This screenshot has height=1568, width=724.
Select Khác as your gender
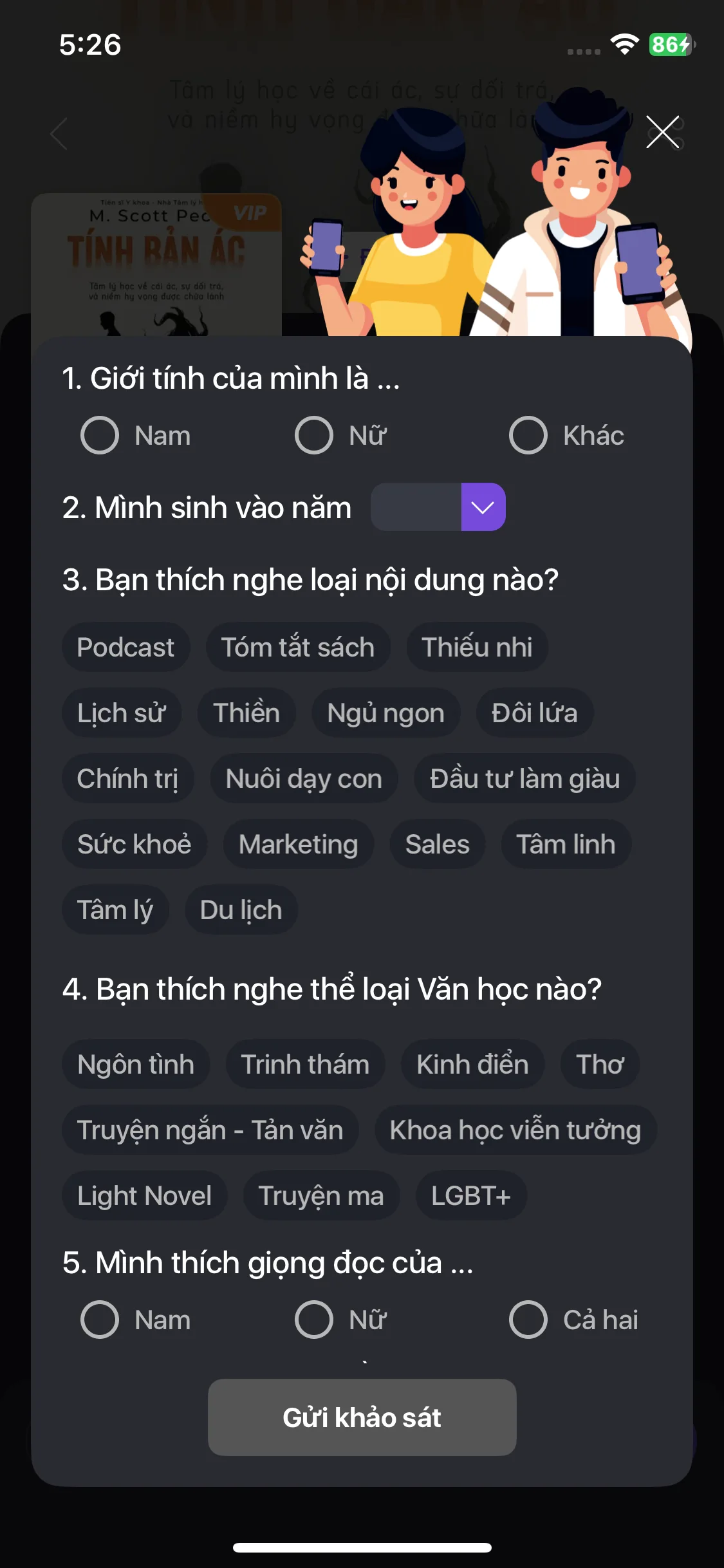tap(528, 436)
